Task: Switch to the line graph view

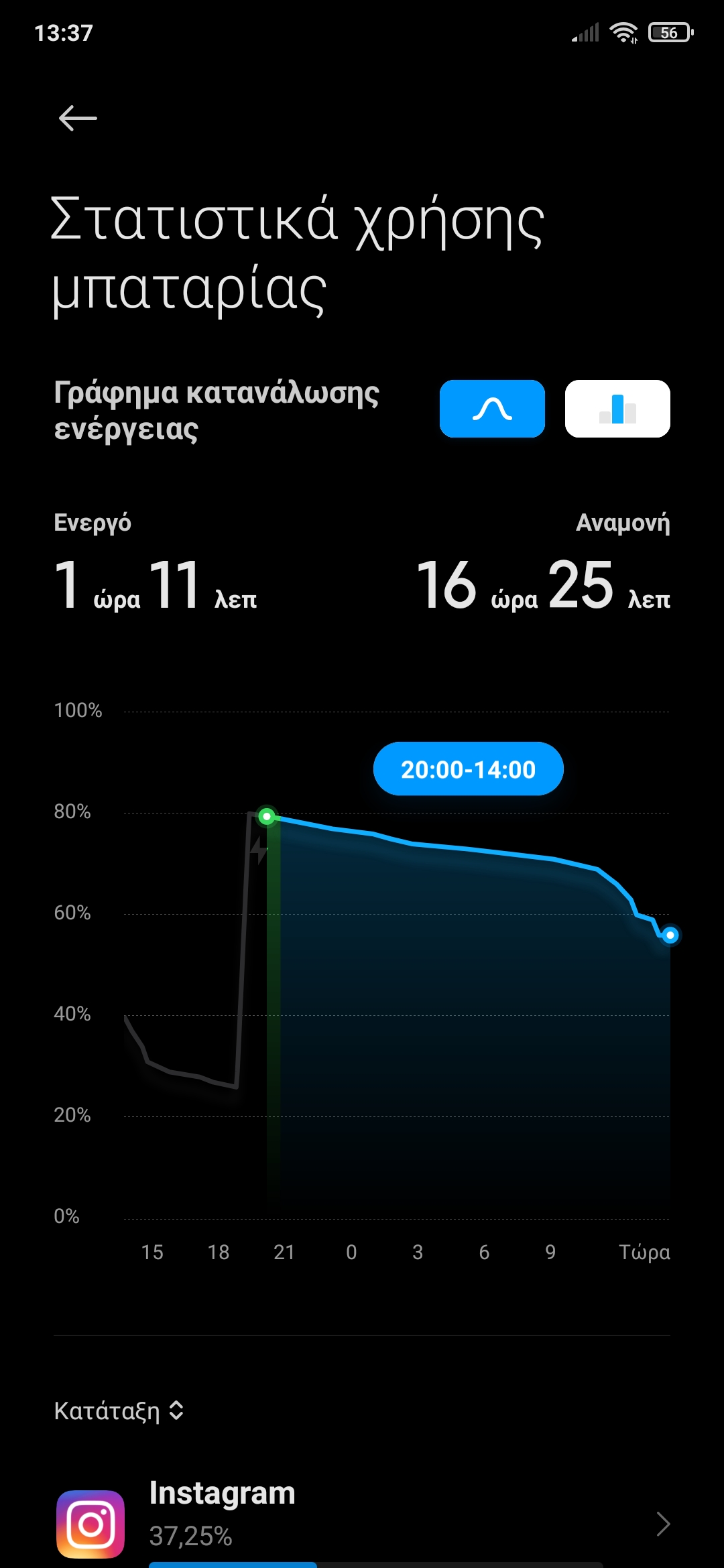Action: point(492,409)
